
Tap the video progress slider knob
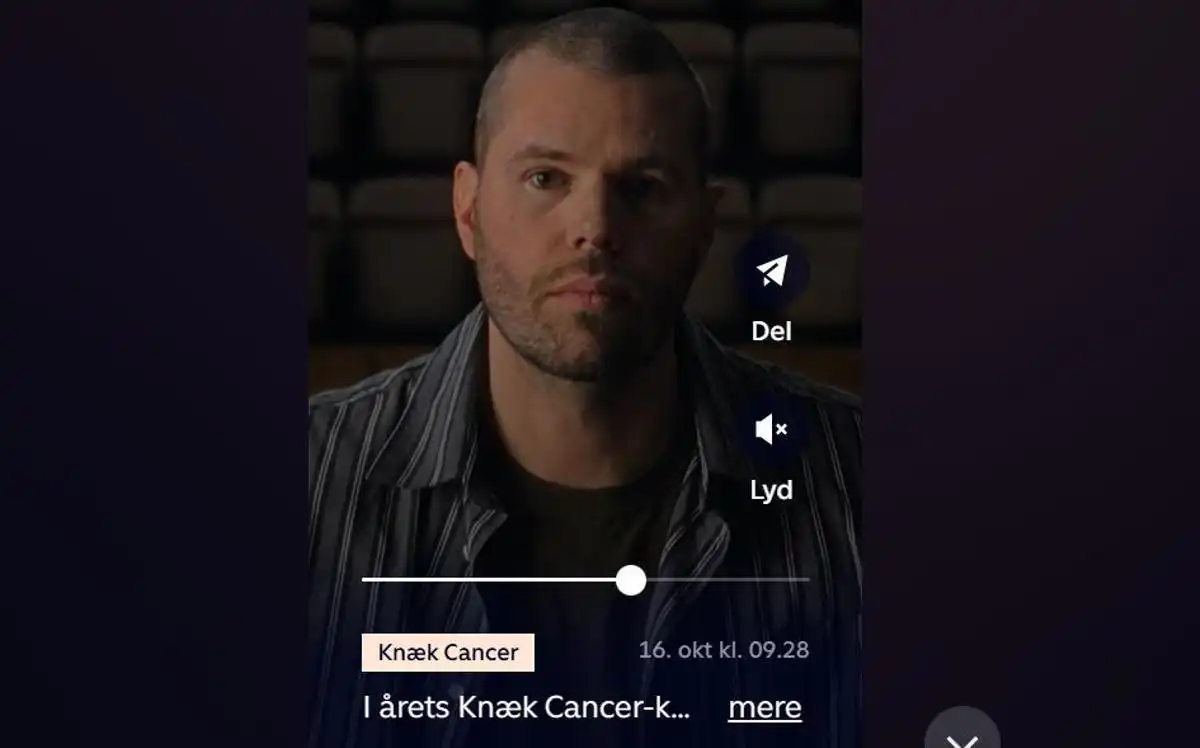pos(631,580)
